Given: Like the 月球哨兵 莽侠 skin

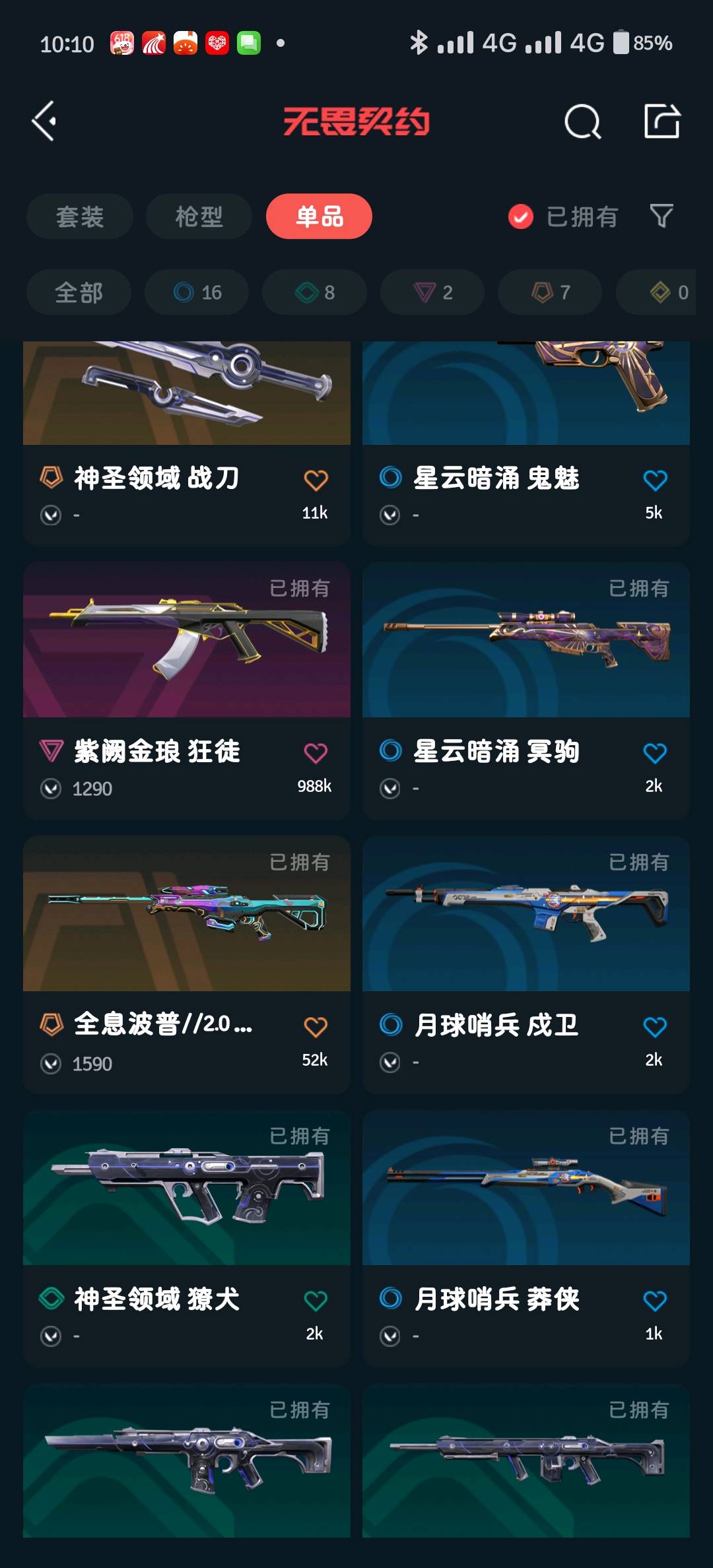Looking at the screenshot, I should 654,1301.
